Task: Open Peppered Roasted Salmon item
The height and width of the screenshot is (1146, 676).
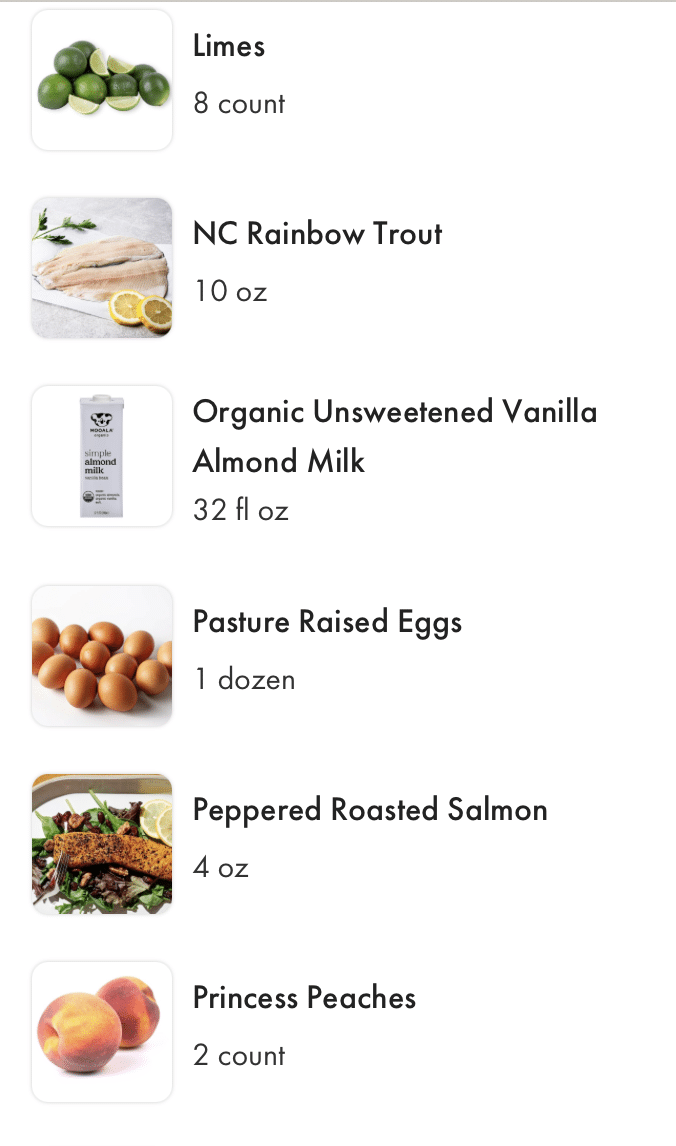Action: tap(338, 843)
